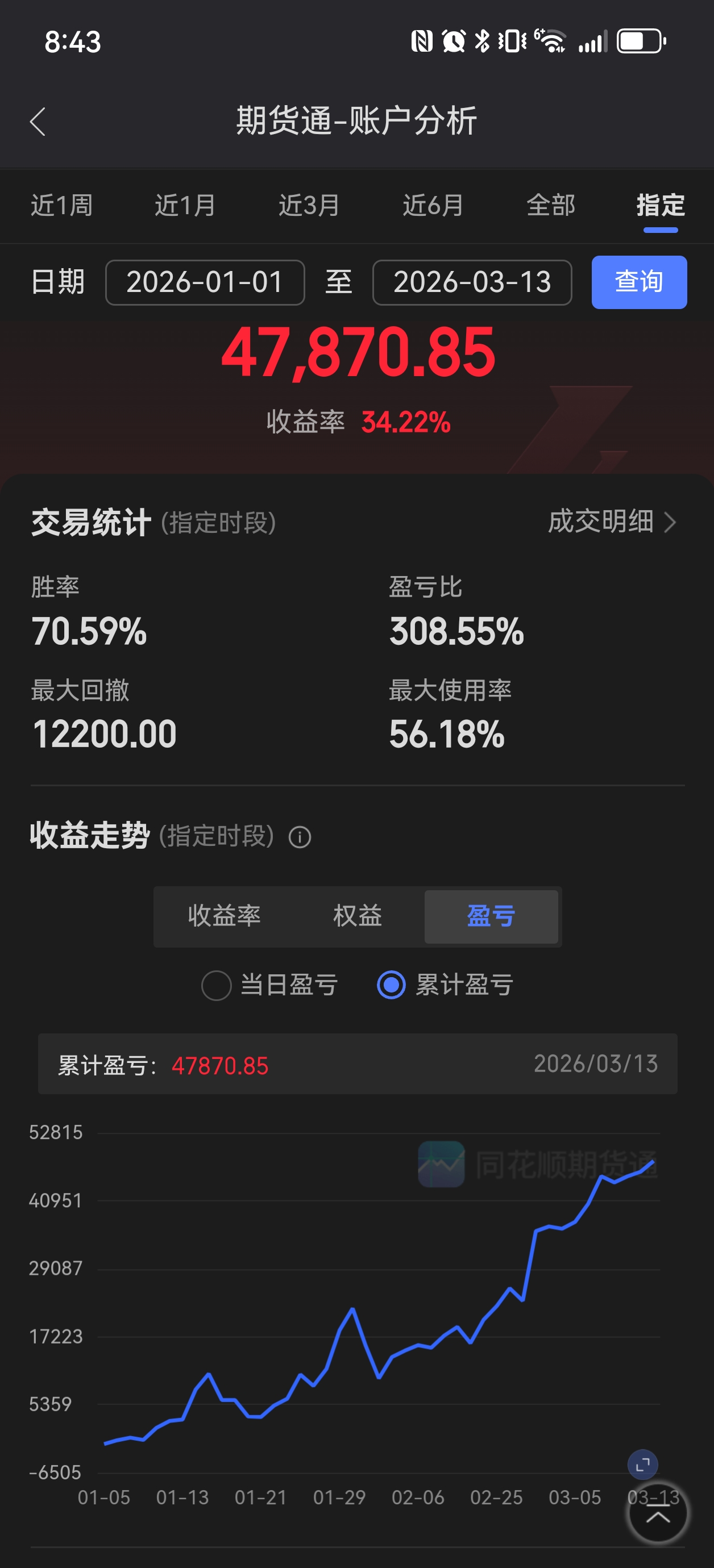Tap the back-to-top arrow button
Image resolution: width=714 pixels, height=1568 pixels.
(x=657, y=1514)
